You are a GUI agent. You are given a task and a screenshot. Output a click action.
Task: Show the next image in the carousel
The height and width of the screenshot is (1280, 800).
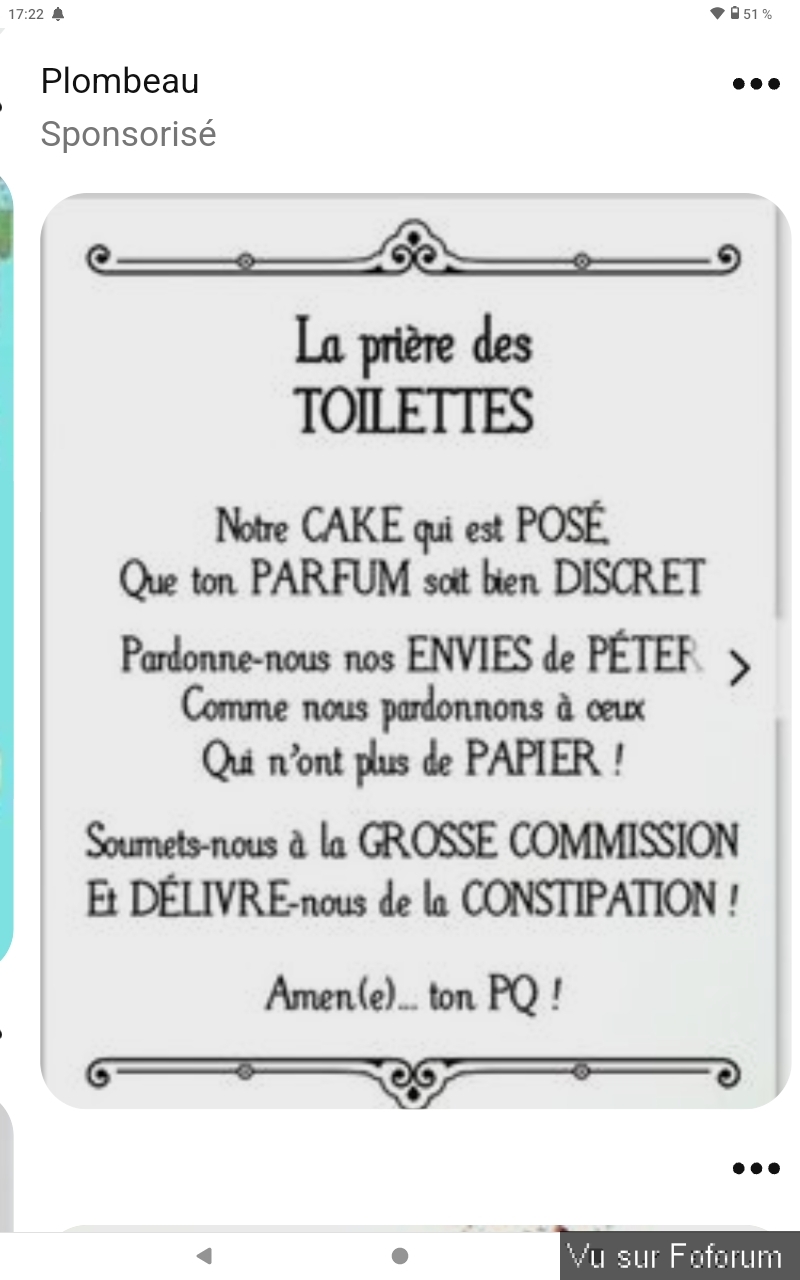(739, 668)
